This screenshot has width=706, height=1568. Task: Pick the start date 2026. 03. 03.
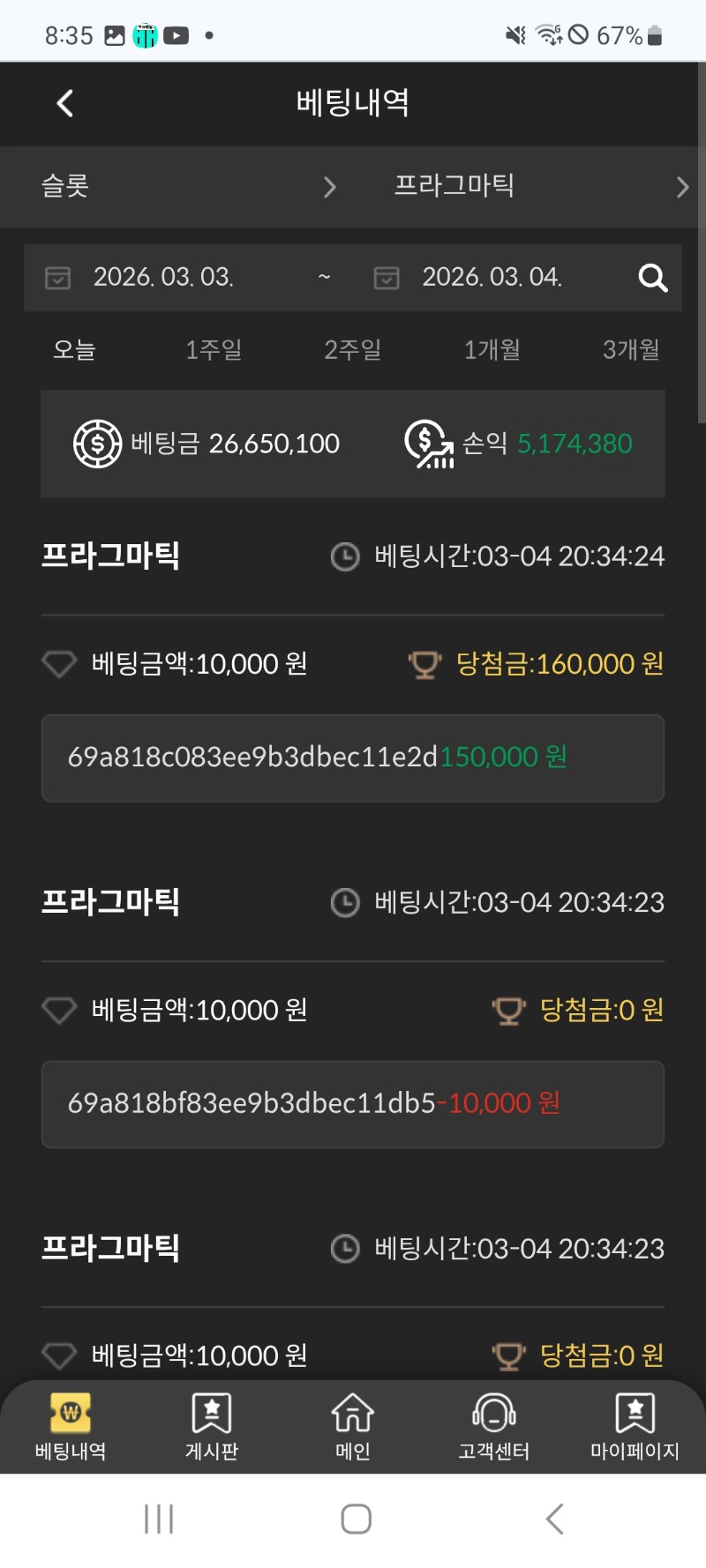click(164, 277)
